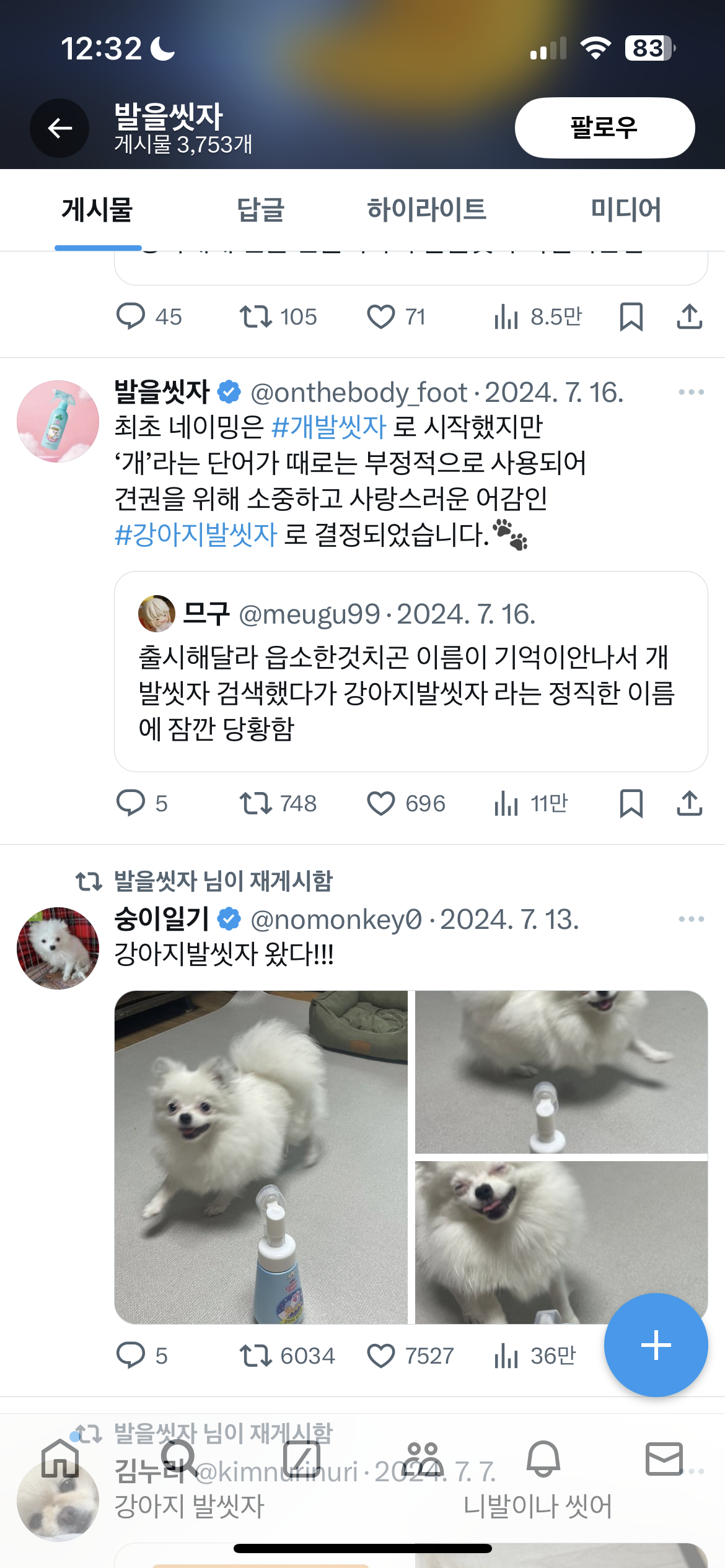
Task: Open the notifications bell
Action: point(543,1459)
